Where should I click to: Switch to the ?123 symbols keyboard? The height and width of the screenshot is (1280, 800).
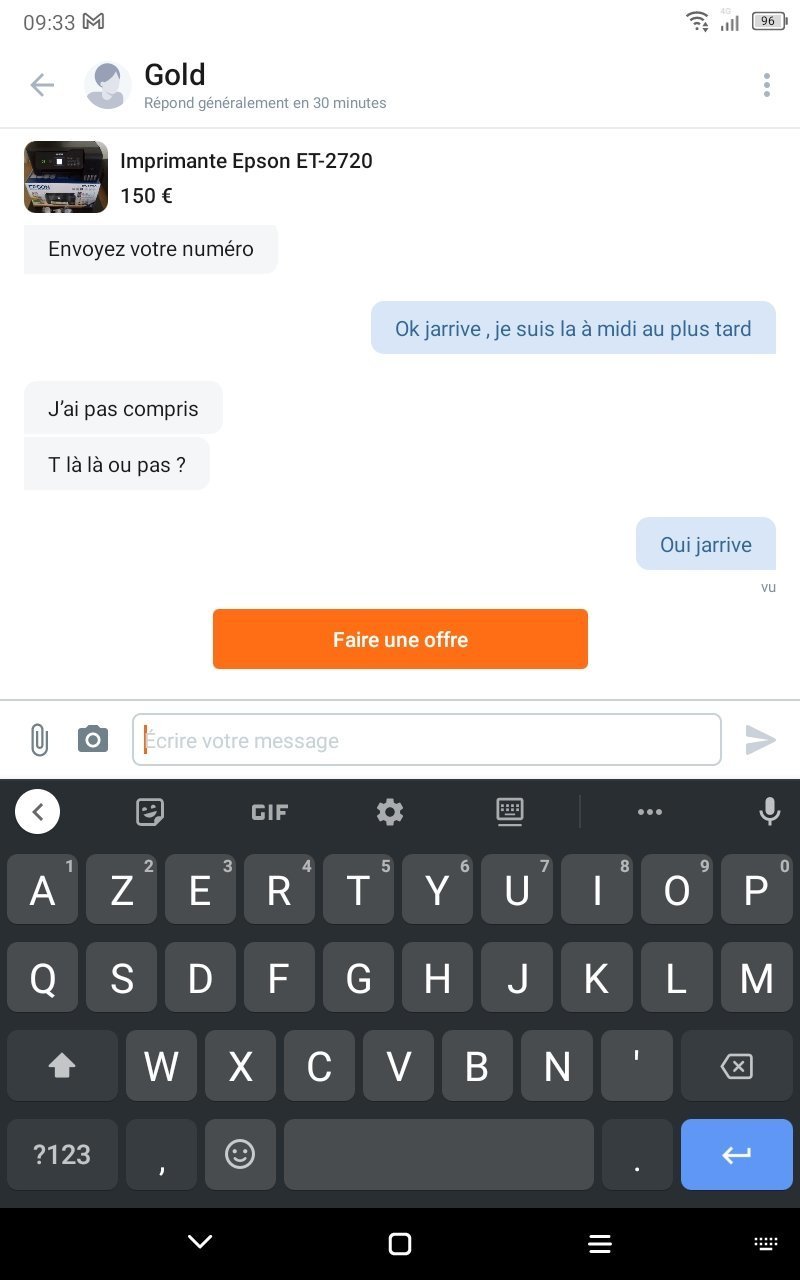(x=62, y=1155)
